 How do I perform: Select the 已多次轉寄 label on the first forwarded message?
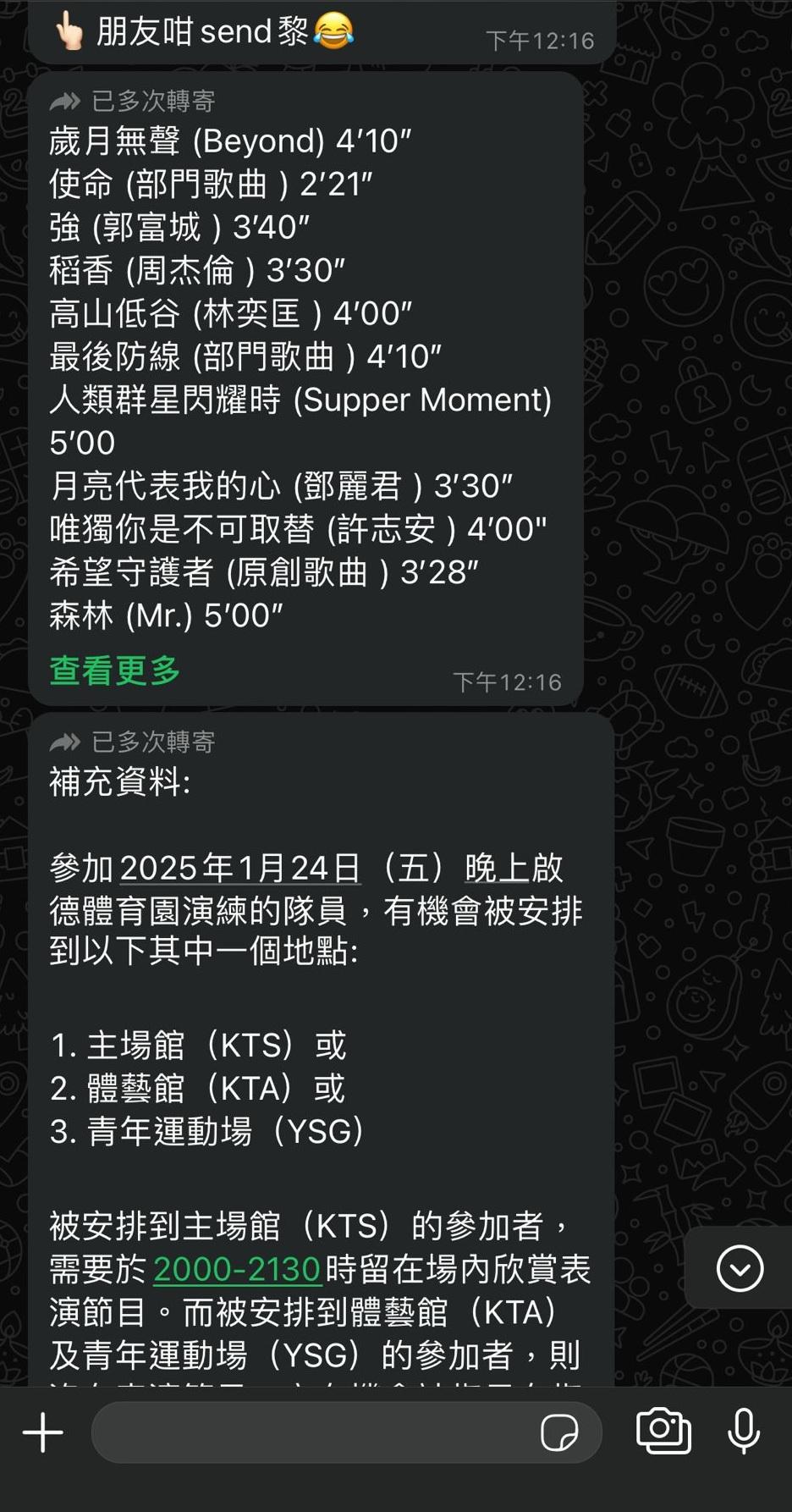tap(154, 102)
